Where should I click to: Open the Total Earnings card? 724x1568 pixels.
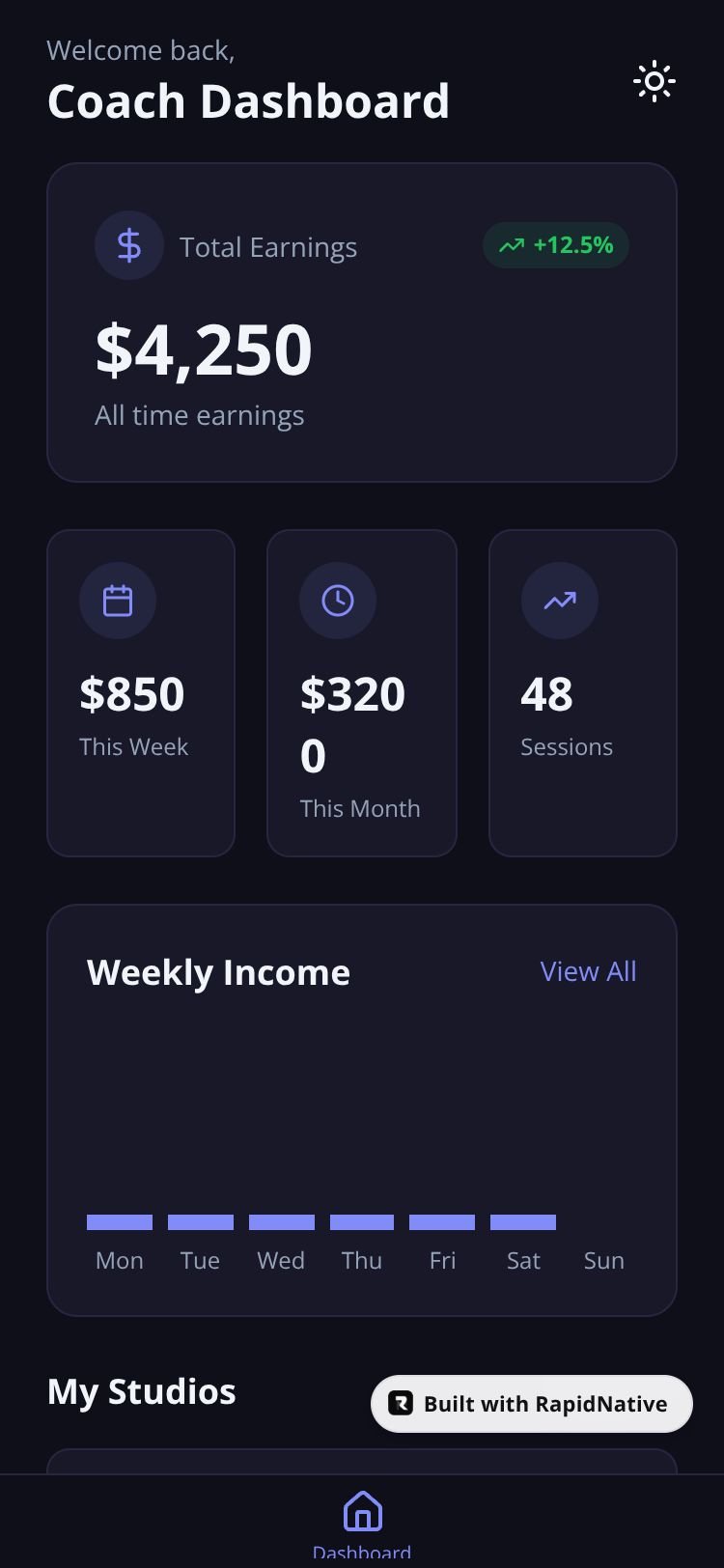coord(361,322)
